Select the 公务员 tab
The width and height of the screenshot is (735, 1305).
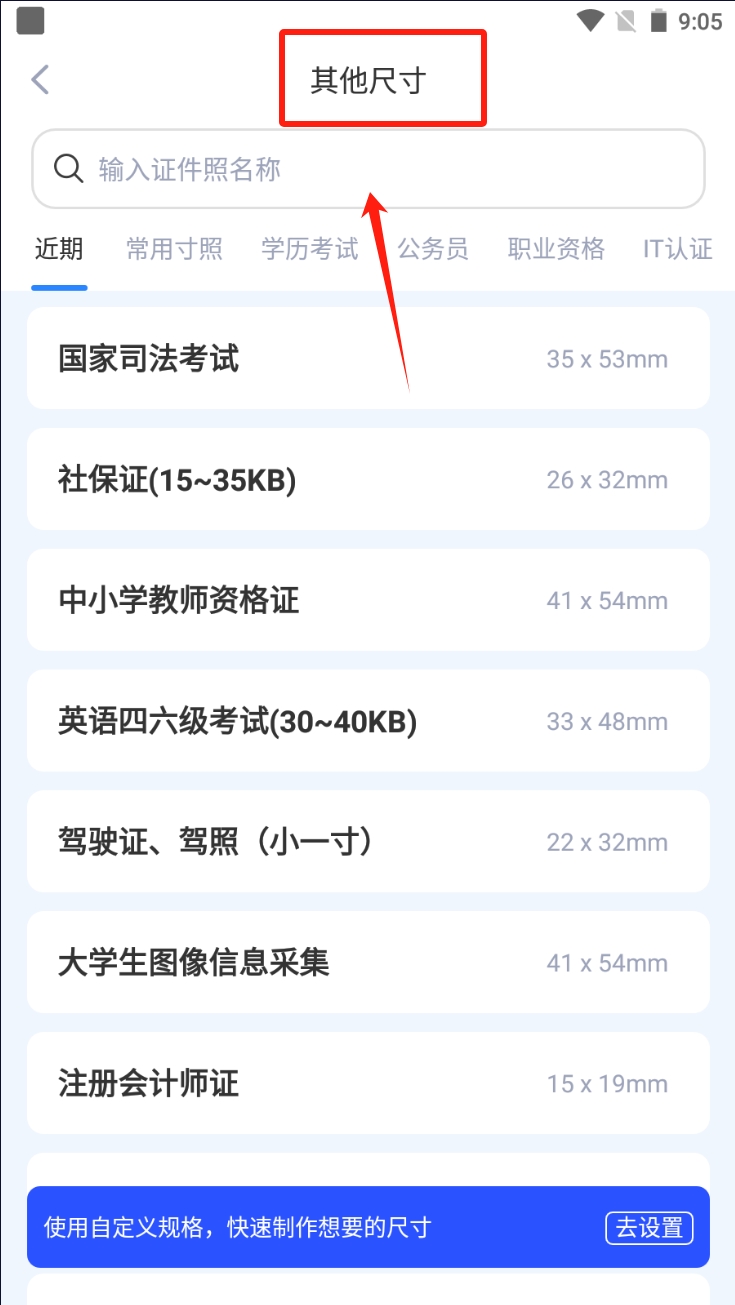(x=432, y=249)
